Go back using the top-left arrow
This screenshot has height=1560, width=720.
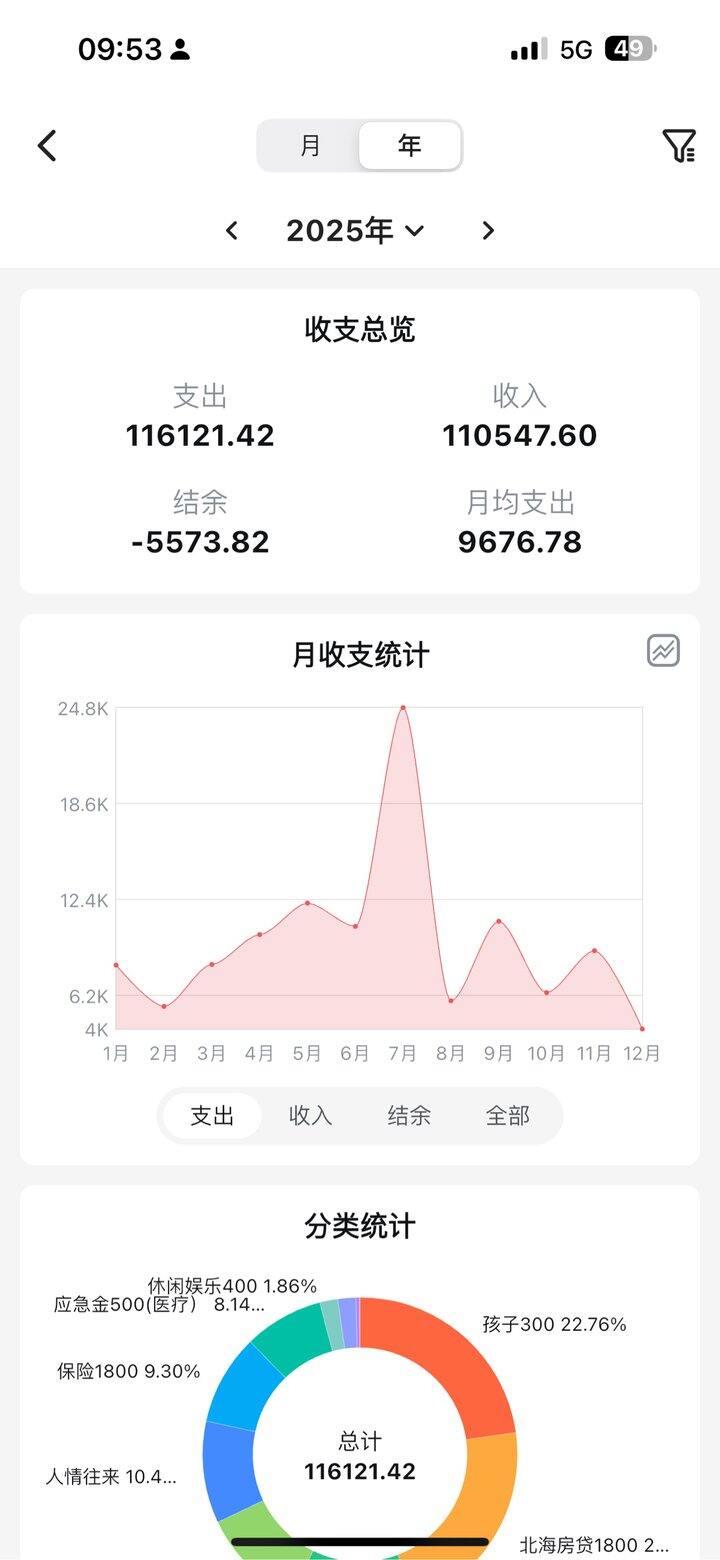pos(47,146)
